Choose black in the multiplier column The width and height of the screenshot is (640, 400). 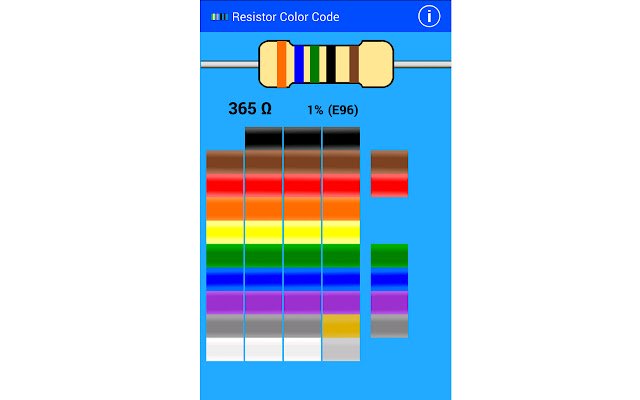341,138
